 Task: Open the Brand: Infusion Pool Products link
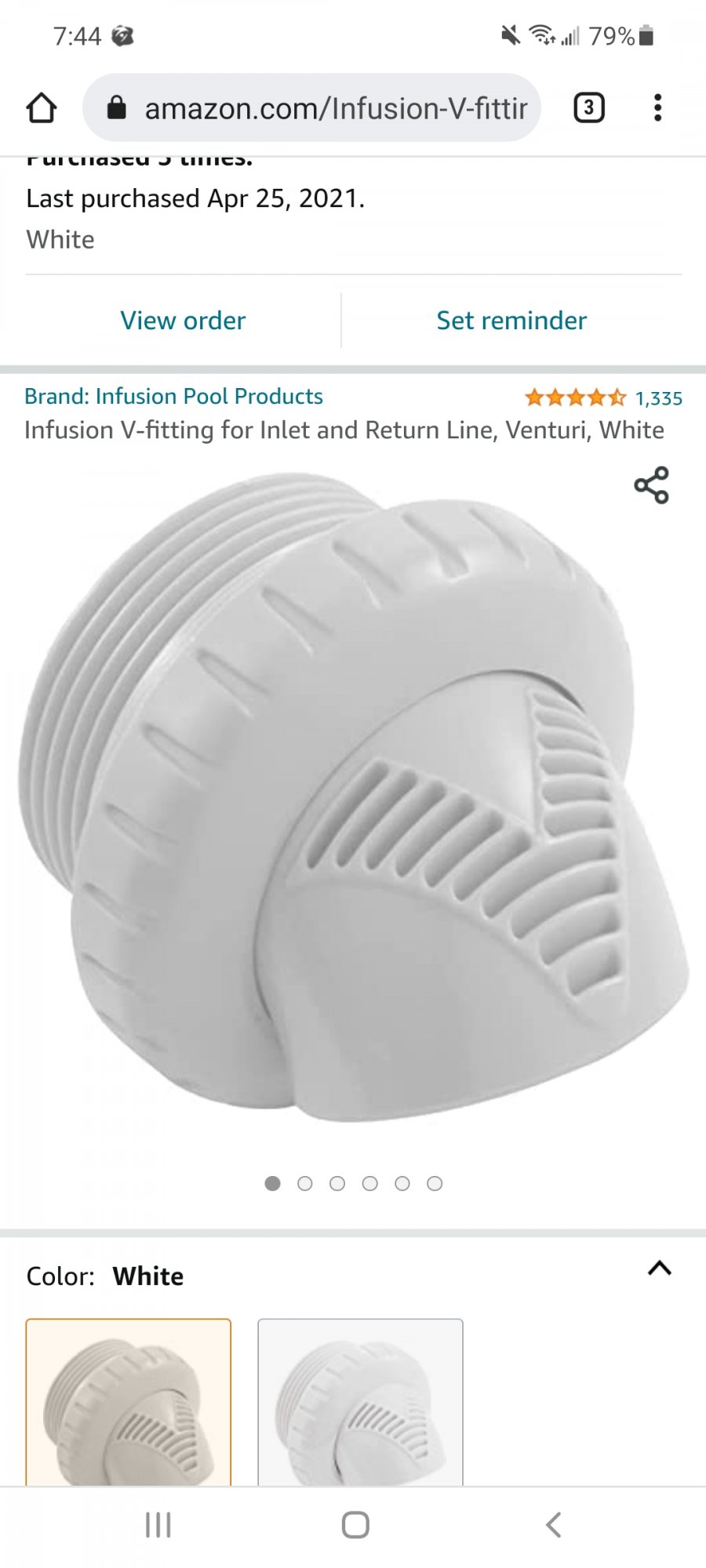point(173,397)
